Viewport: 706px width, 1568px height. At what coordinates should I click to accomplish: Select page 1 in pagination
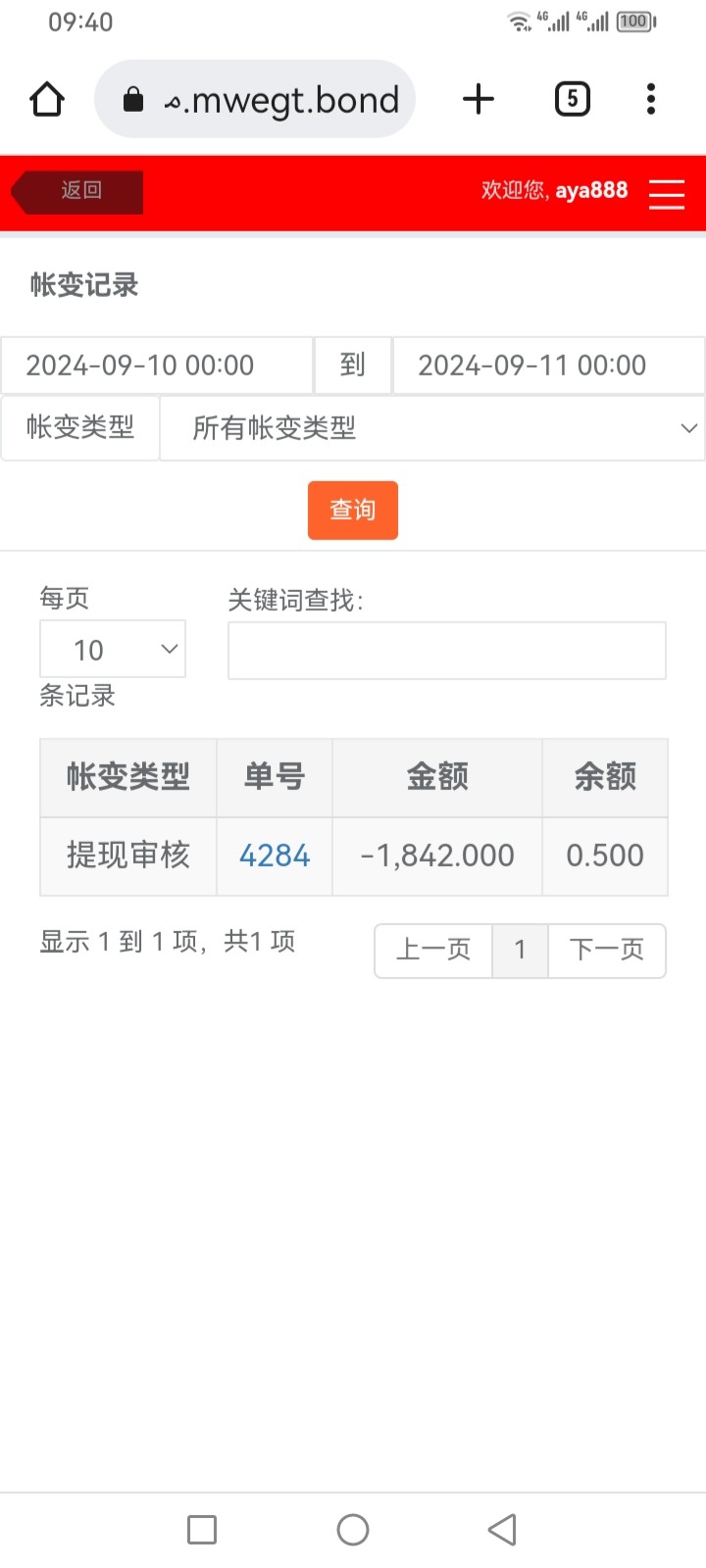pos(520,950)
